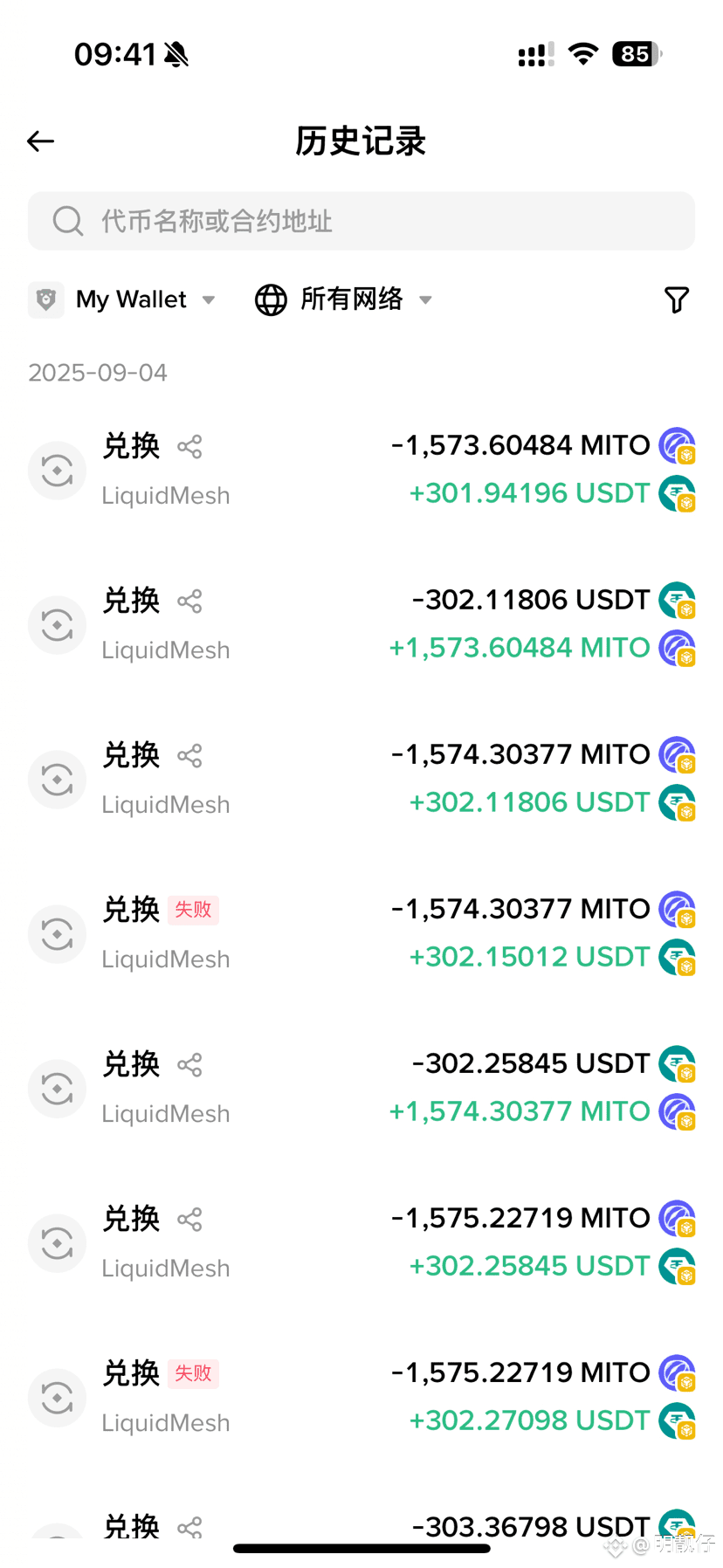Share the swap of -302.11806 USDT
This screenshot has width=723, height=1568.
tap(189, 602)
